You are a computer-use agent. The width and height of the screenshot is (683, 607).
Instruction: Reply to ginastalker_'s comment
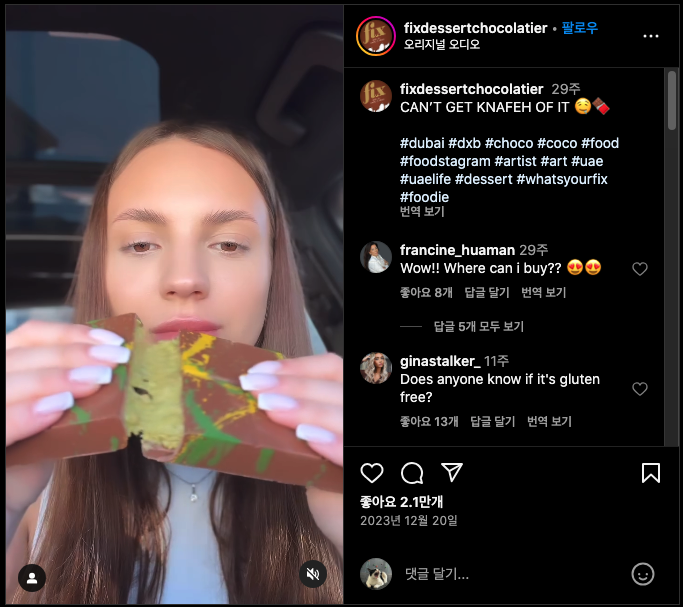[x=493, y=422]
